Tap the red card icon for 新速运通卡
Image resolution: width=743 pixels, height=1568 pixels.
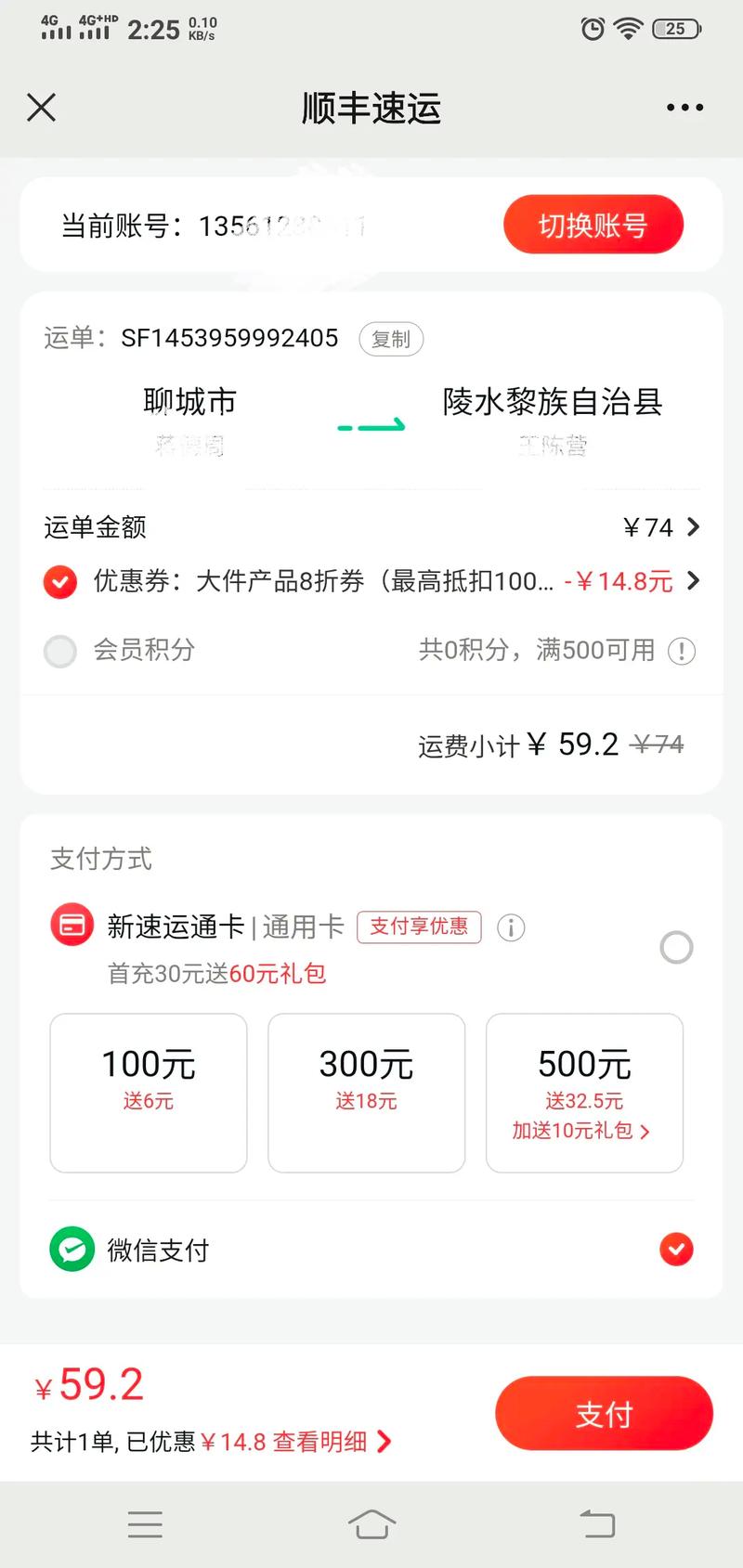coord(72,925)
